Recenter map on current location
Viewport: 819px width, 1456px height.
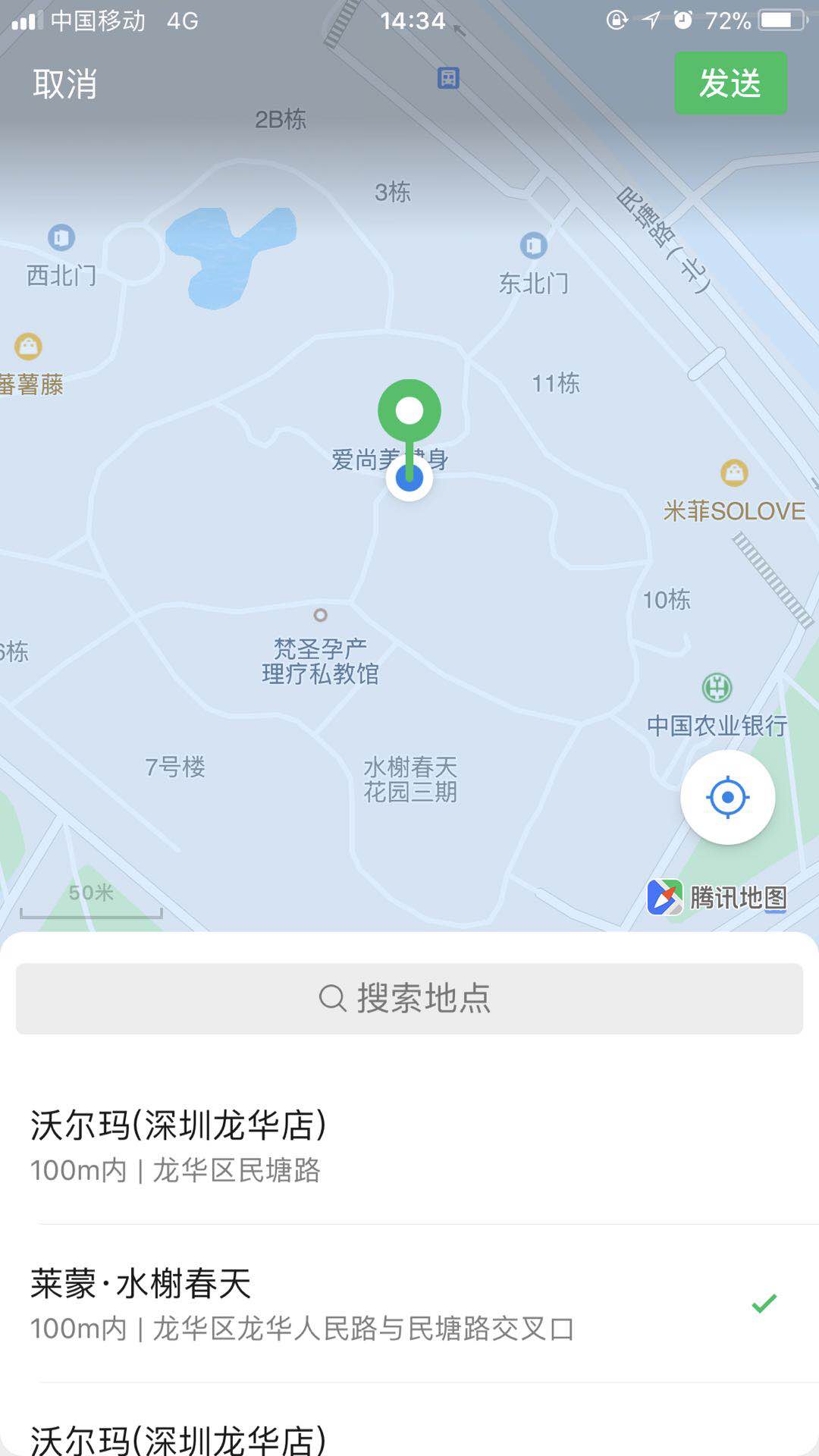727,798
